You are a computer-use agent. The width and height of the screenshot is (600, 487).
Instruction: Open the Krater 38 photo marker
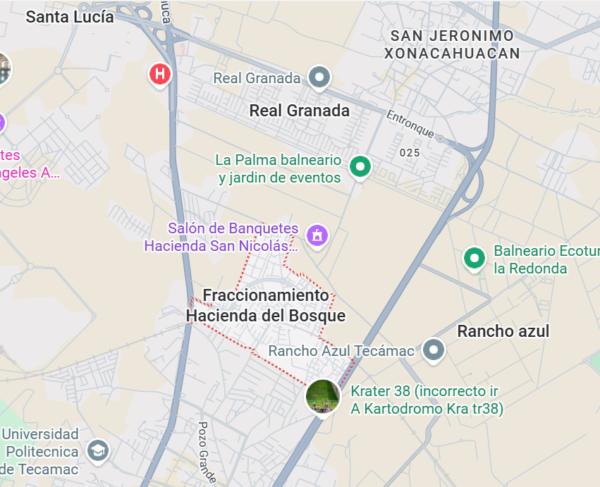323,397
